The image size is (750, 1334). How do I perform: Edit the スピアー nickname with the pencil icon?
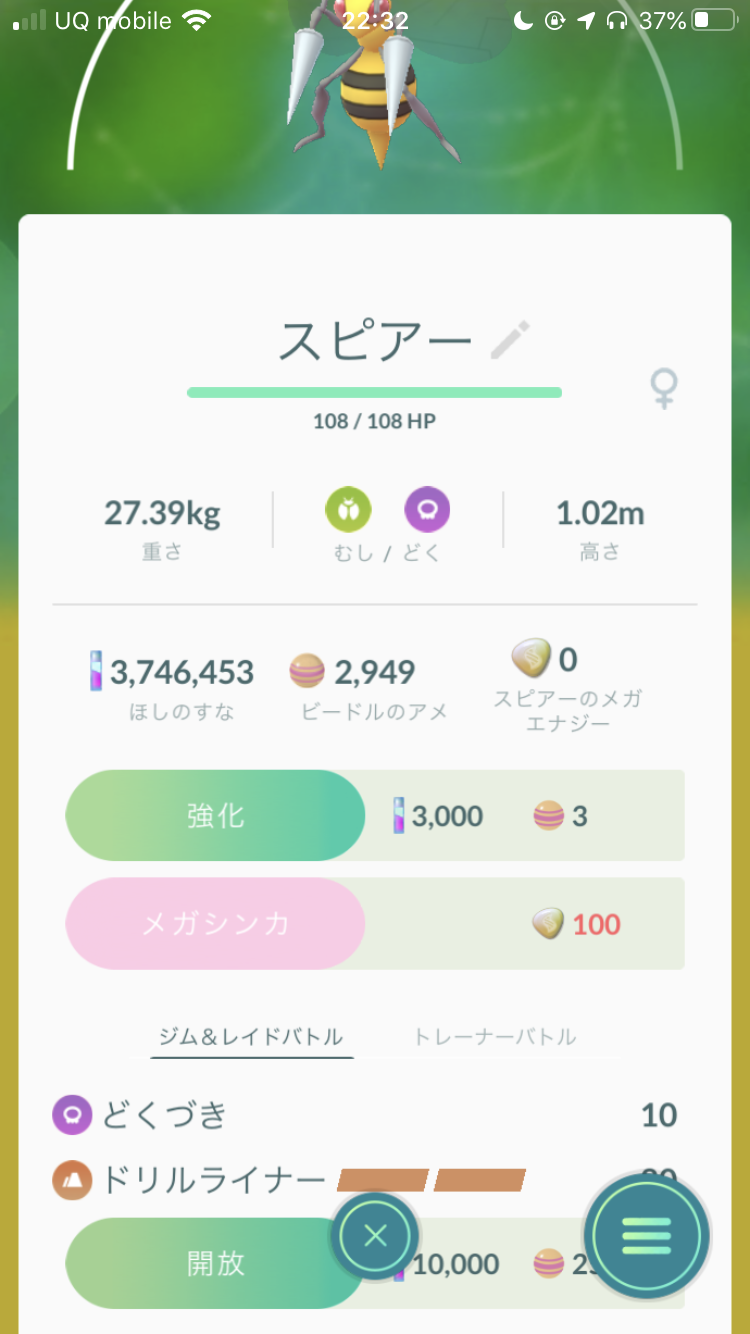pyautogui.click(x=510, y=341)
